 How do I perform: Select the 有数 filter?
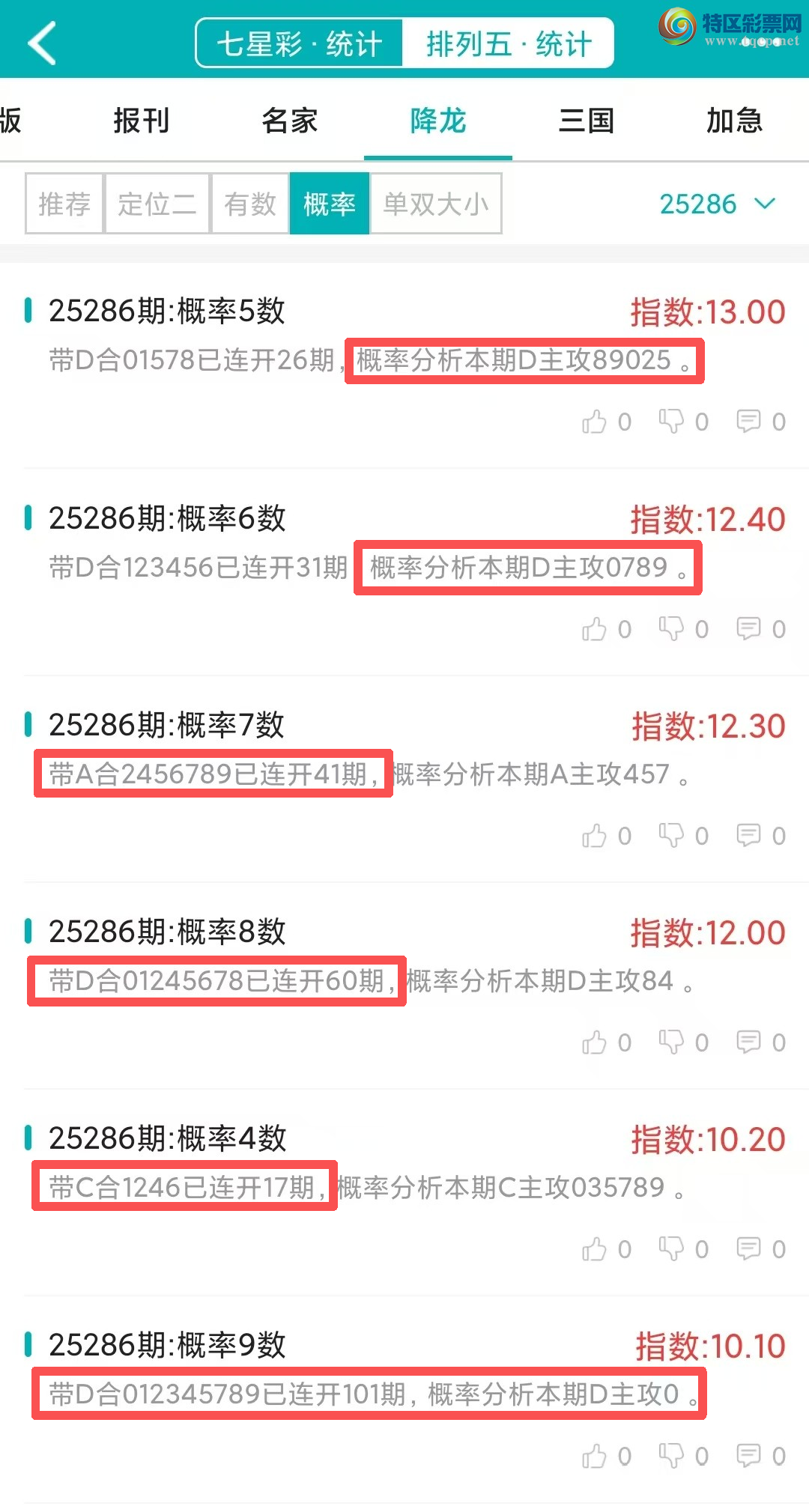[250, 204]
